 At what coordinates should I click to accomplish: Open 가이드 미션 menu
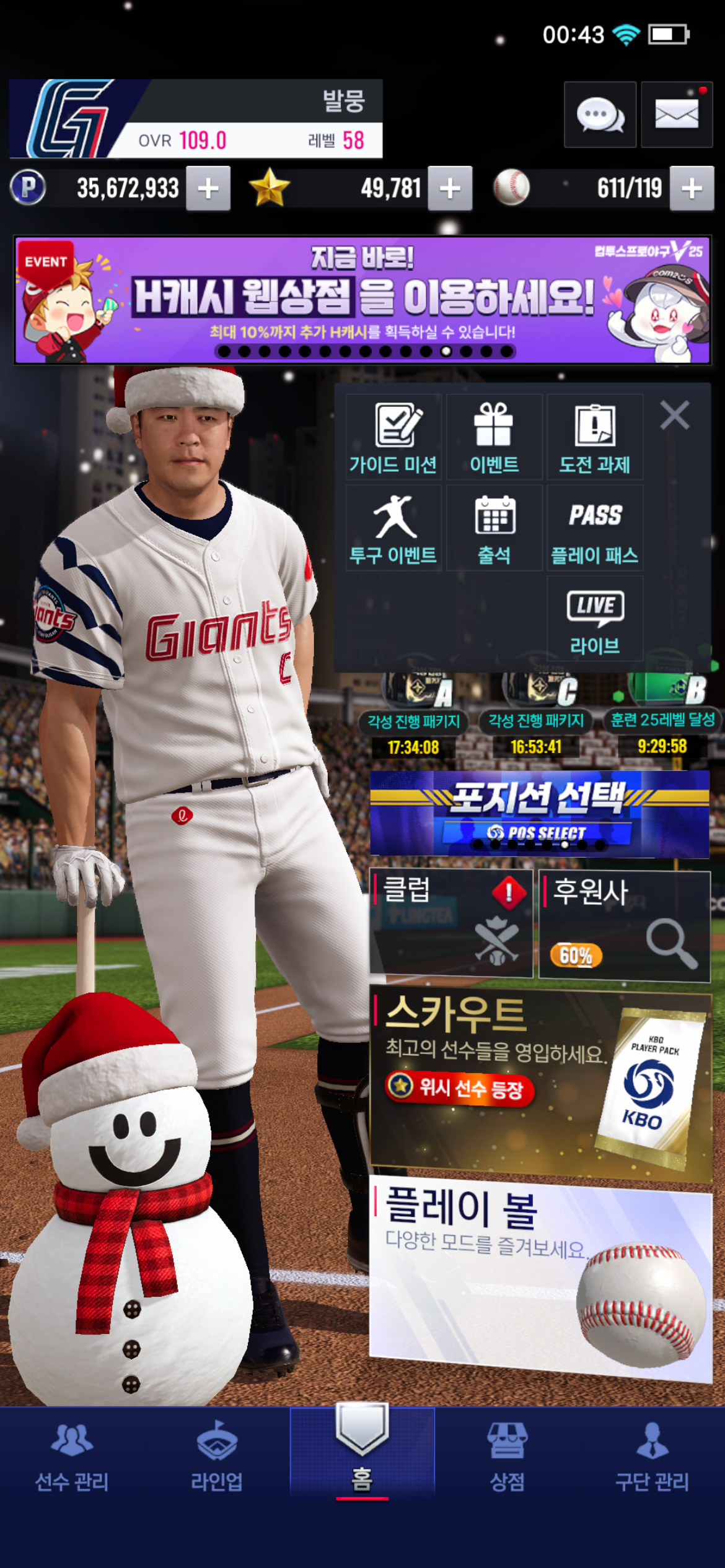(x=393, y=438)
